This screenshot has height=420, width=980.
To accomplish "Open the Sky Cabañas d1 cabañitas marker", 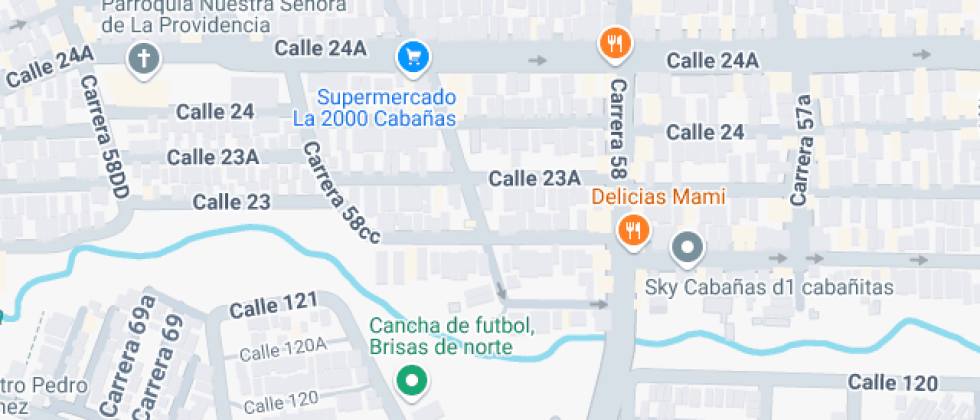I will click(687, 246).
